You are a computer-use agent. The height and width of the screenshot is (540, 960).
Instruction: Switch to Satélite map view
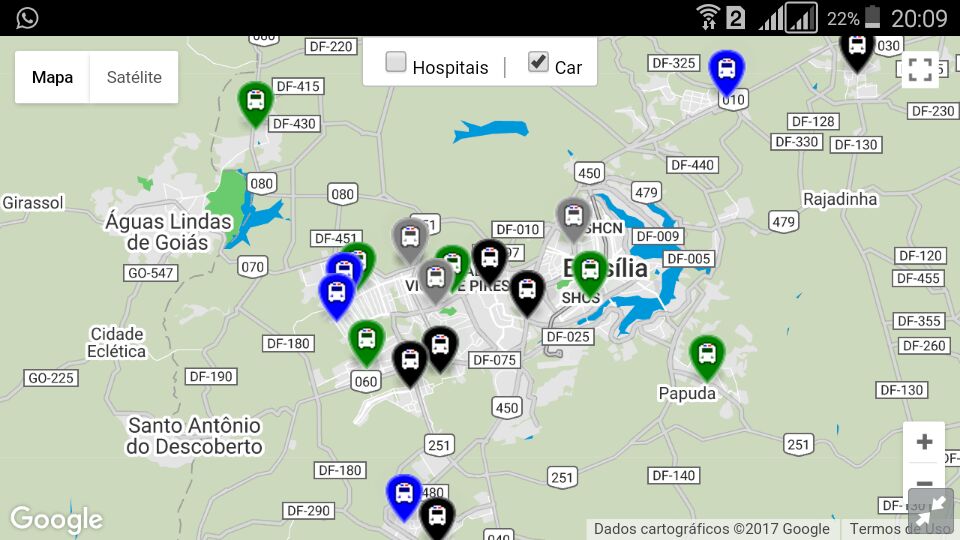[134, 77]
